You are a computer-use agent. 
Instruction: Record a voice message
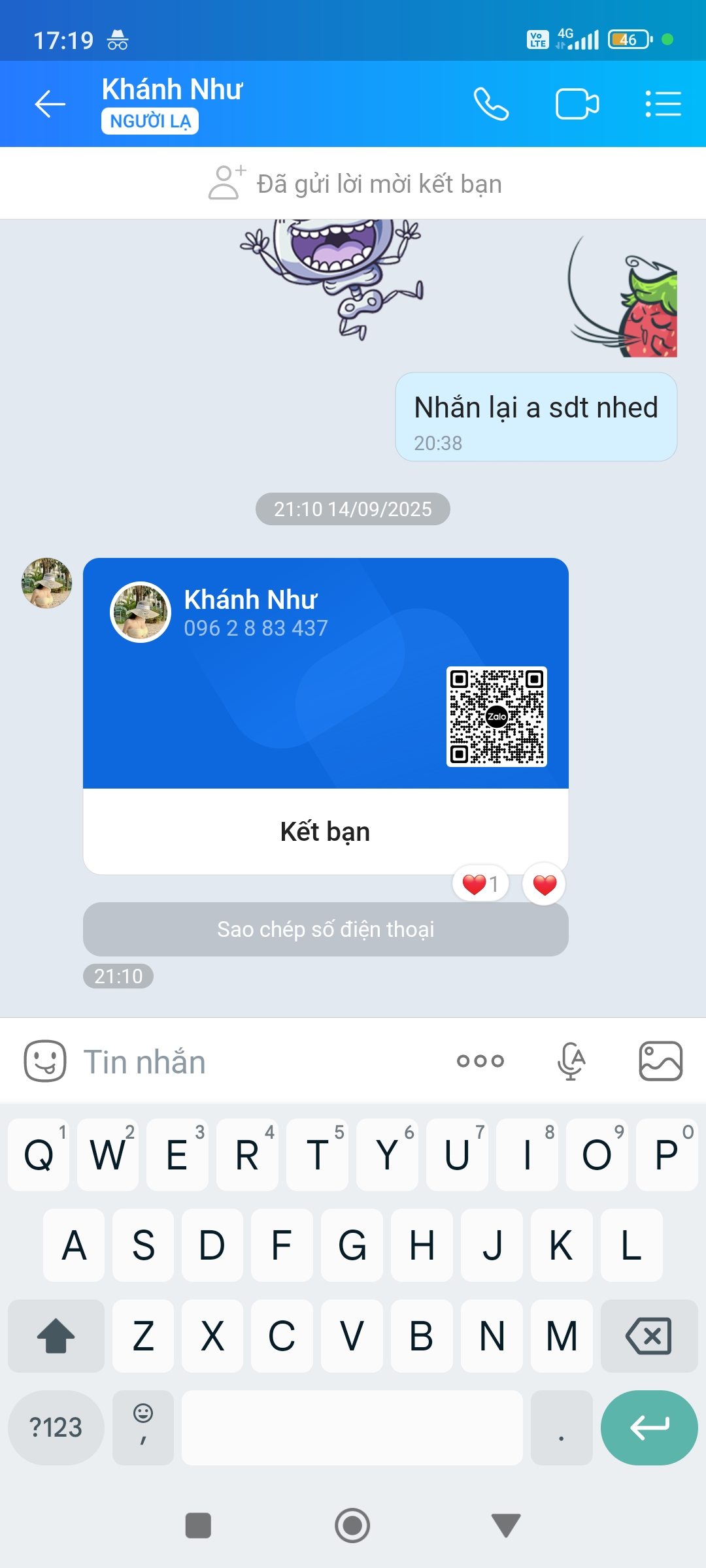[571, 1061]
